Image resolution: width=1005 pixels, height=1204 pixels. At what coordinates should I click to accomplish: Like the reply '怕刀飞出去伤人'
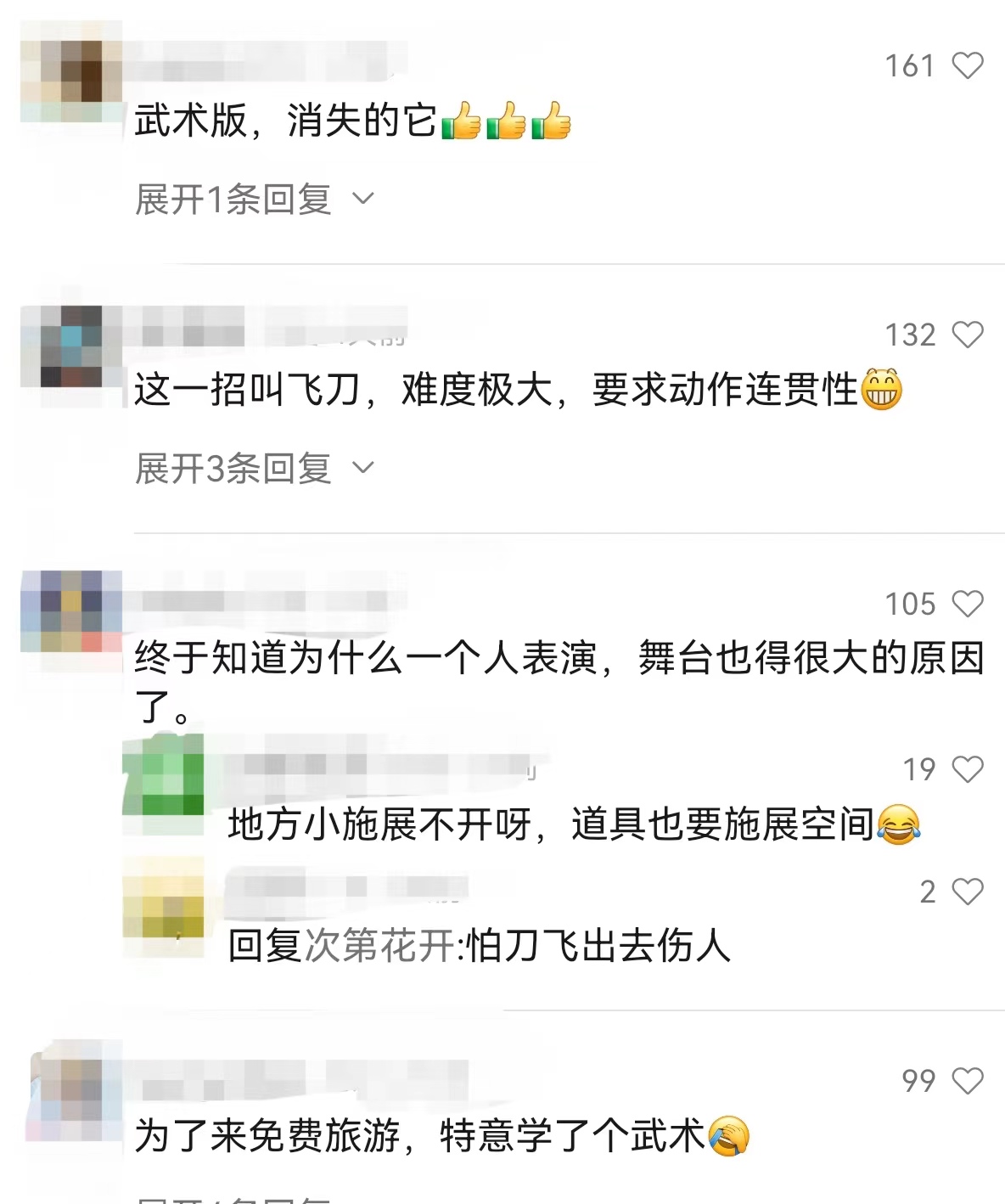[967, 892]
